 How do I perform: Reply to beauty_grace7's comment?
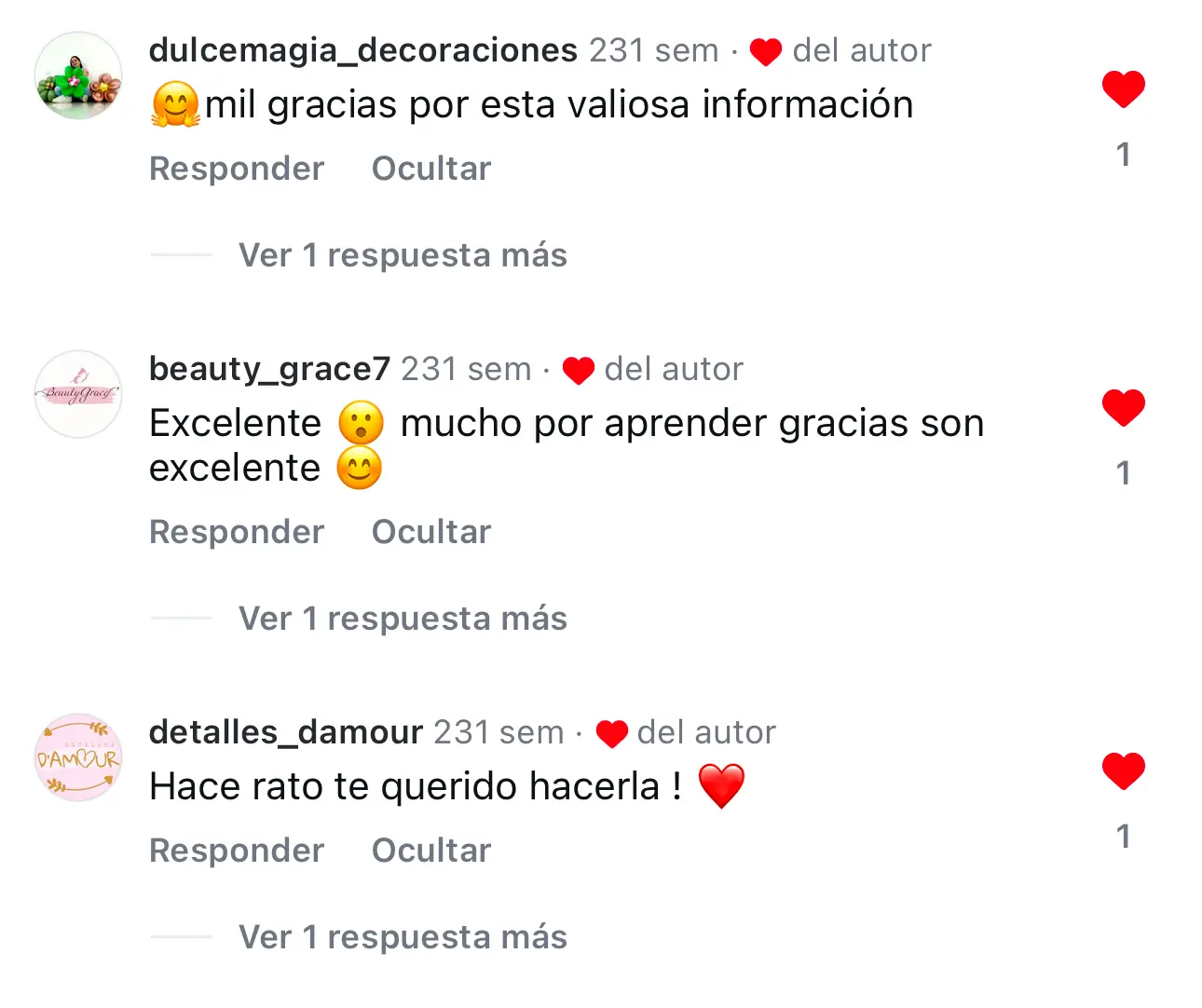237,532
